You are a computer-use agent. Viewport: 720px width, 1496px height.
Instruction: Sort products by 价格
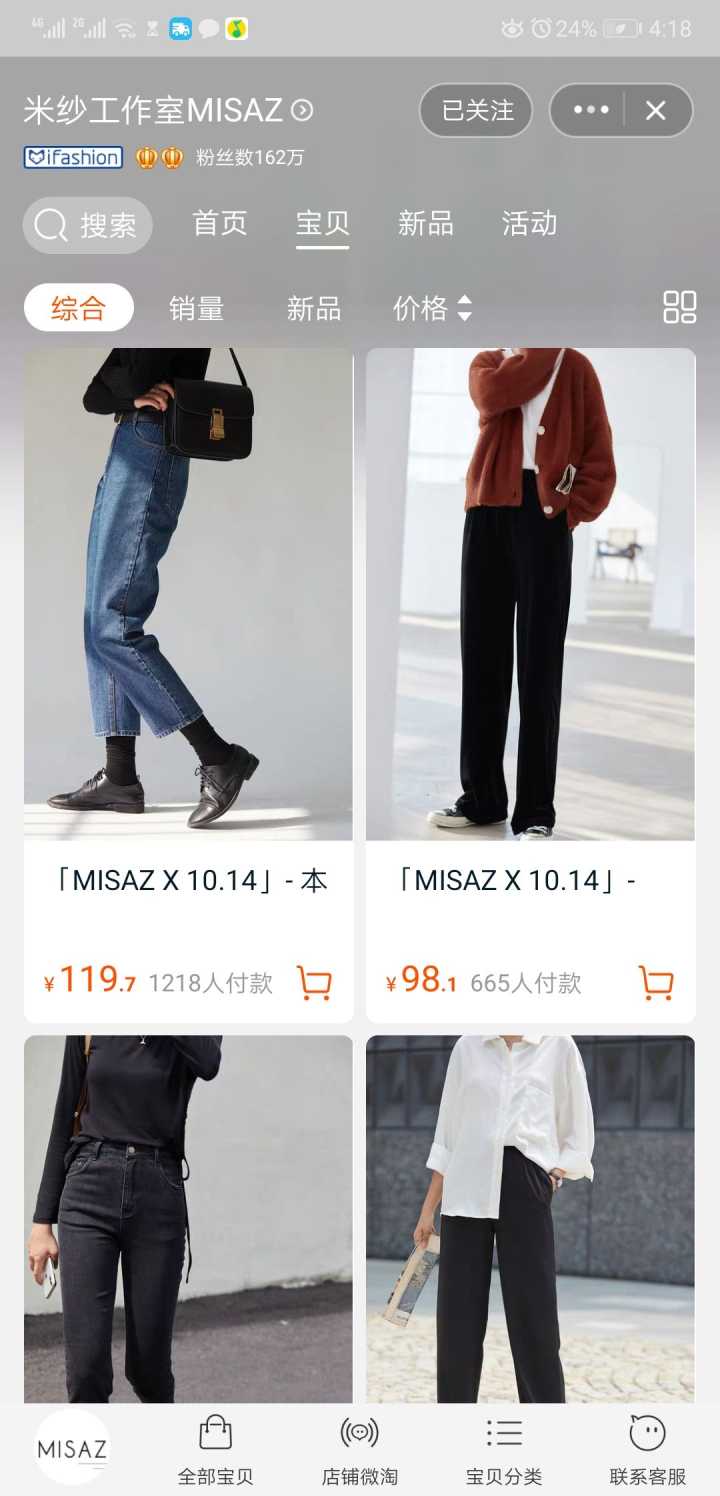(x=431, y=309)
